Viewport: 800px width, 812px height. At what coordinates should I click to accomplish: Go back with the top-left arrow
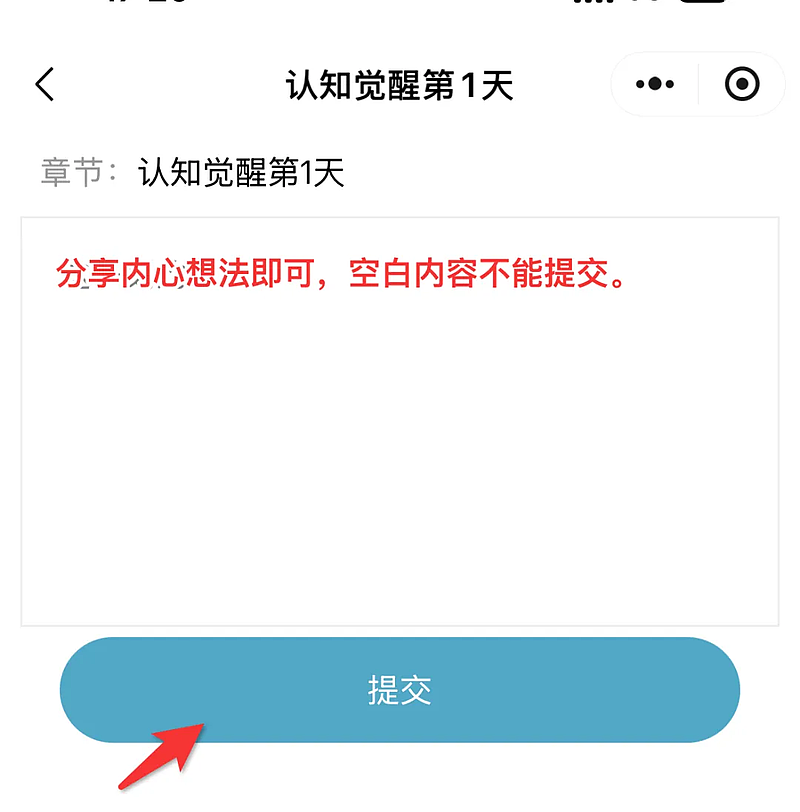[44, 85]
